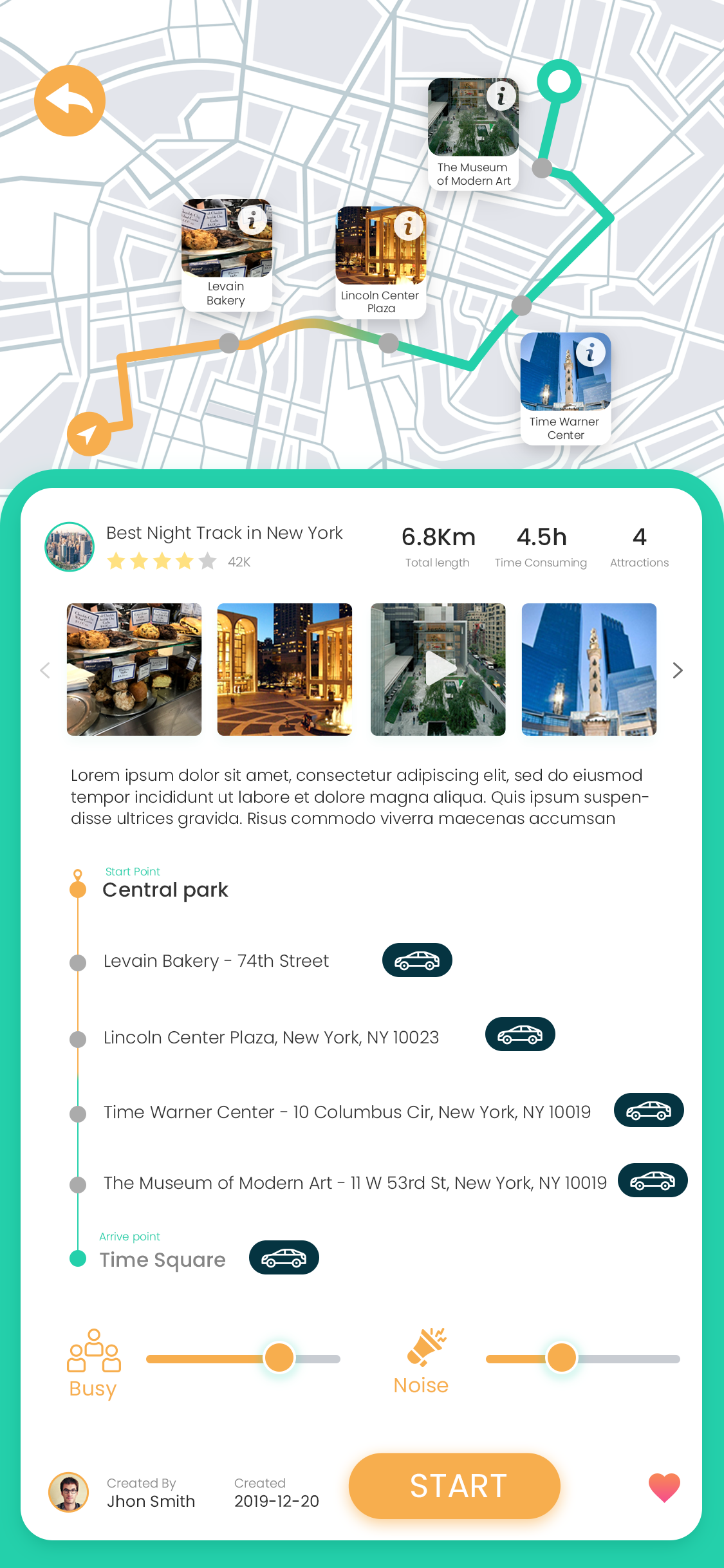Open the bakery pastries photo
Image resolution: width=724 pixels, height=1568 pixels.
pyautogui.click(x=134, y=669)
